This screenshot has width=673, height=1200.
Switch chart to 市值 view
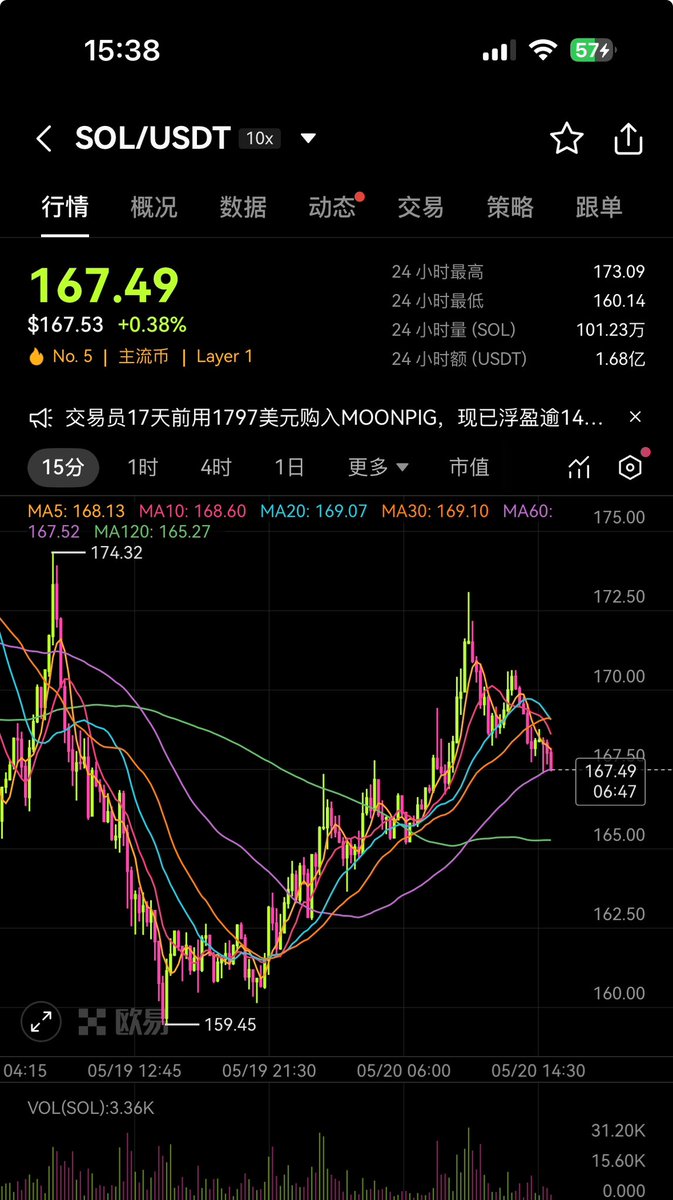(468, 467)
